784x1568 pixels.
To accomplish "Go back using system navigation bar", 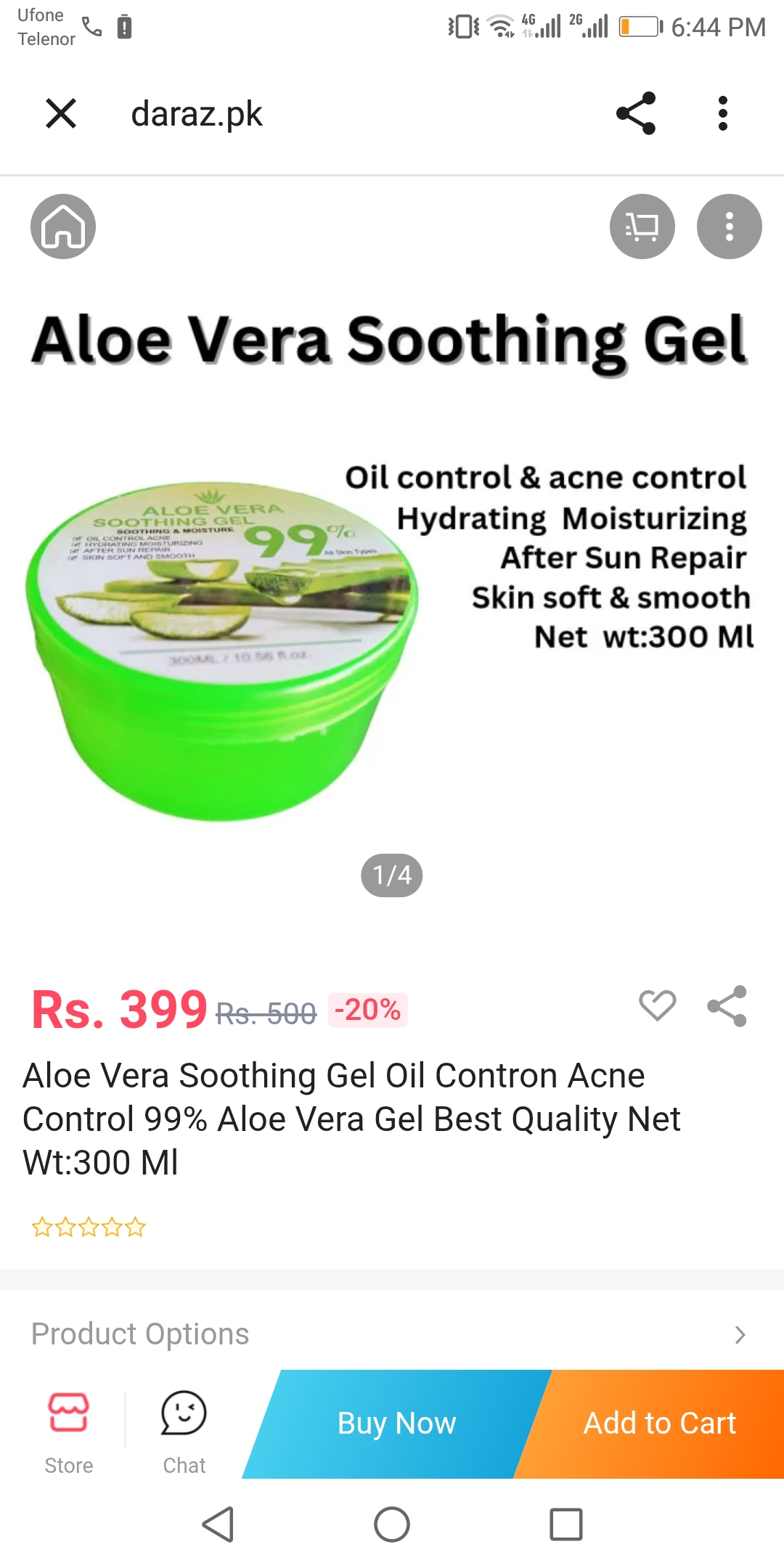I will (x=218, y=1524).
